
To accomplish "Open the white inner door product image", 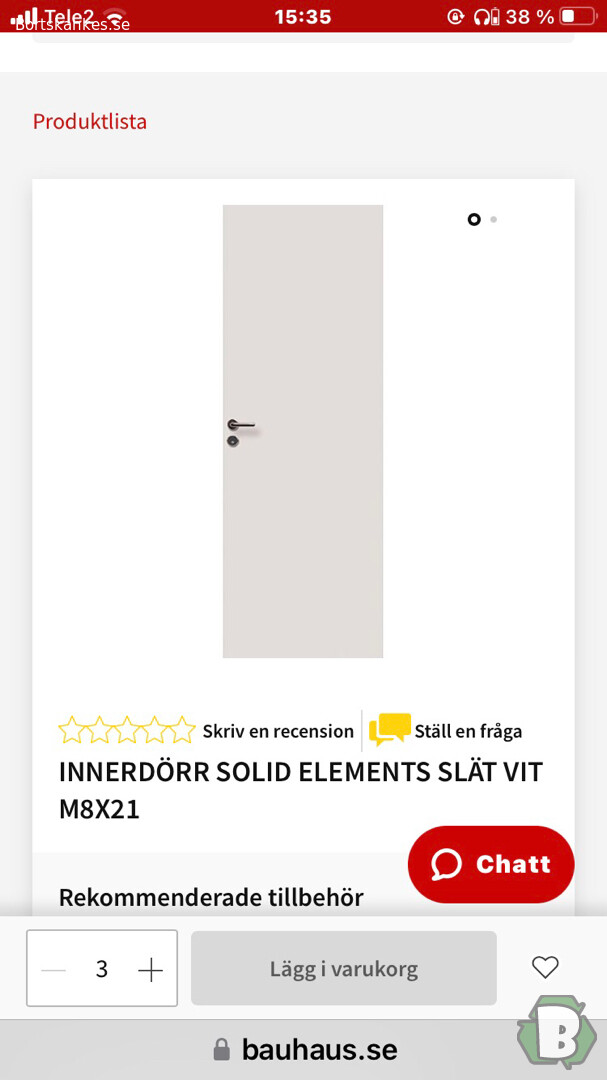I will 302,431.
